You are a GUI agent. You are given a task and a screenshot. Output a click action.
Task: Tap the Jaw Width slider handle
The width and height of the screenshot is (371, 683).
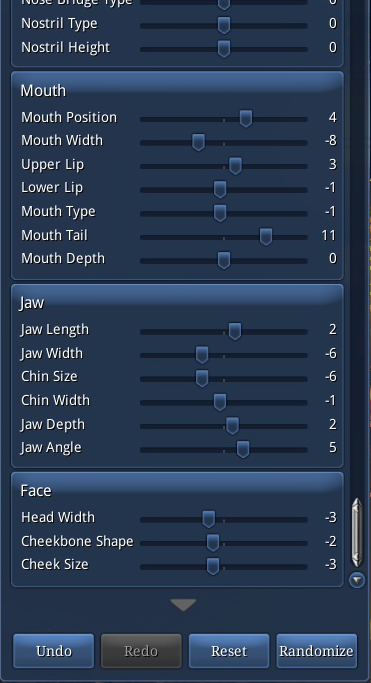tap(202, 355)
